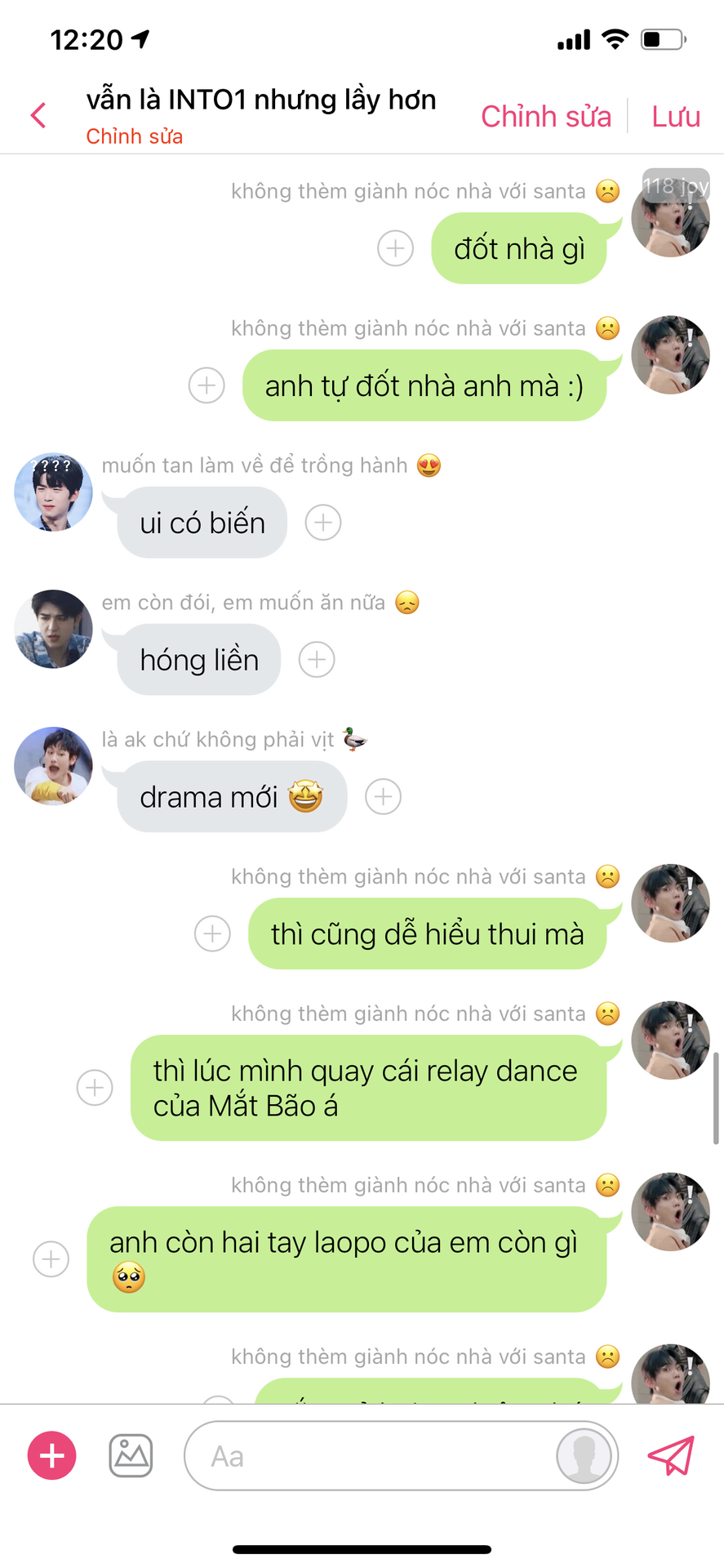
Task: Open the pink add button at bottom
Action: click(x=52, y=1455)
